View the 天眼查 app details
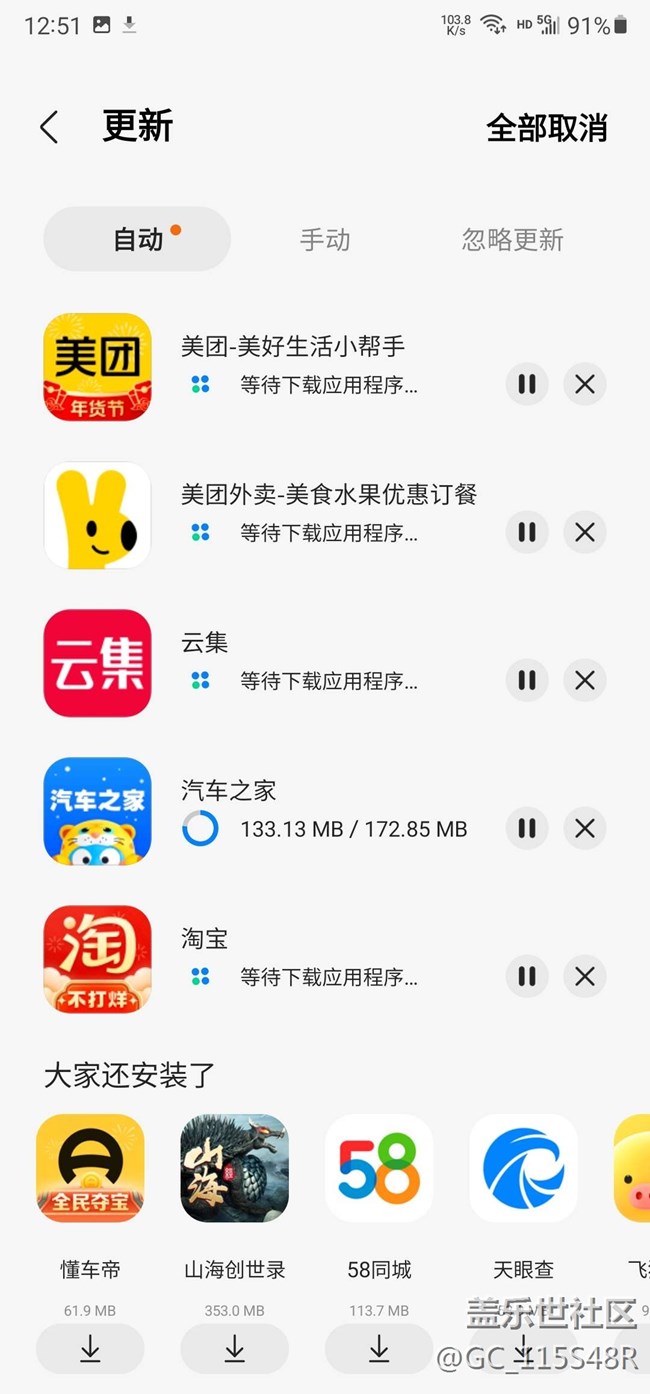Screen dimensions: 650x1394 coord(523,1168)
